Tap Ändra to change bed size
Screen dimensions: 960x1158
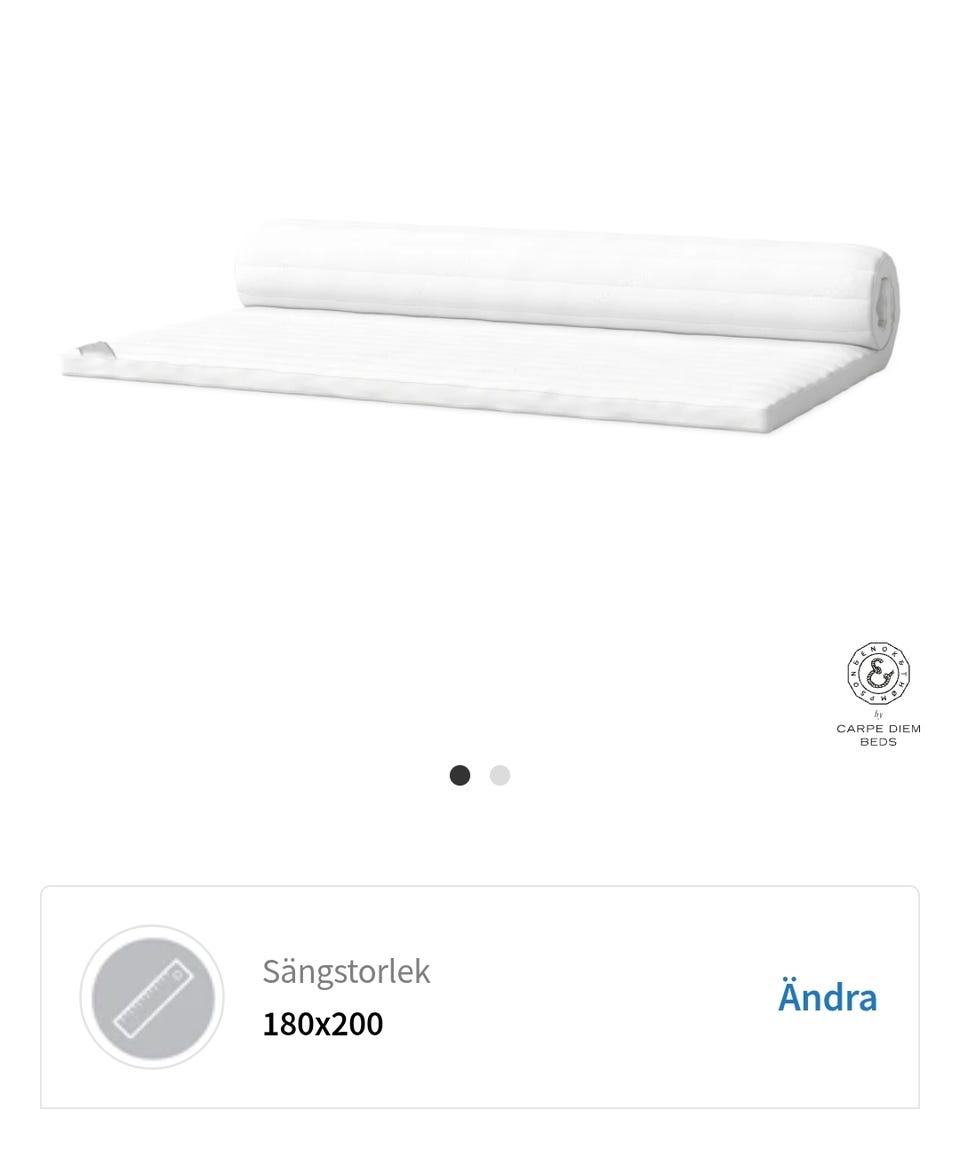pos(827,997)
